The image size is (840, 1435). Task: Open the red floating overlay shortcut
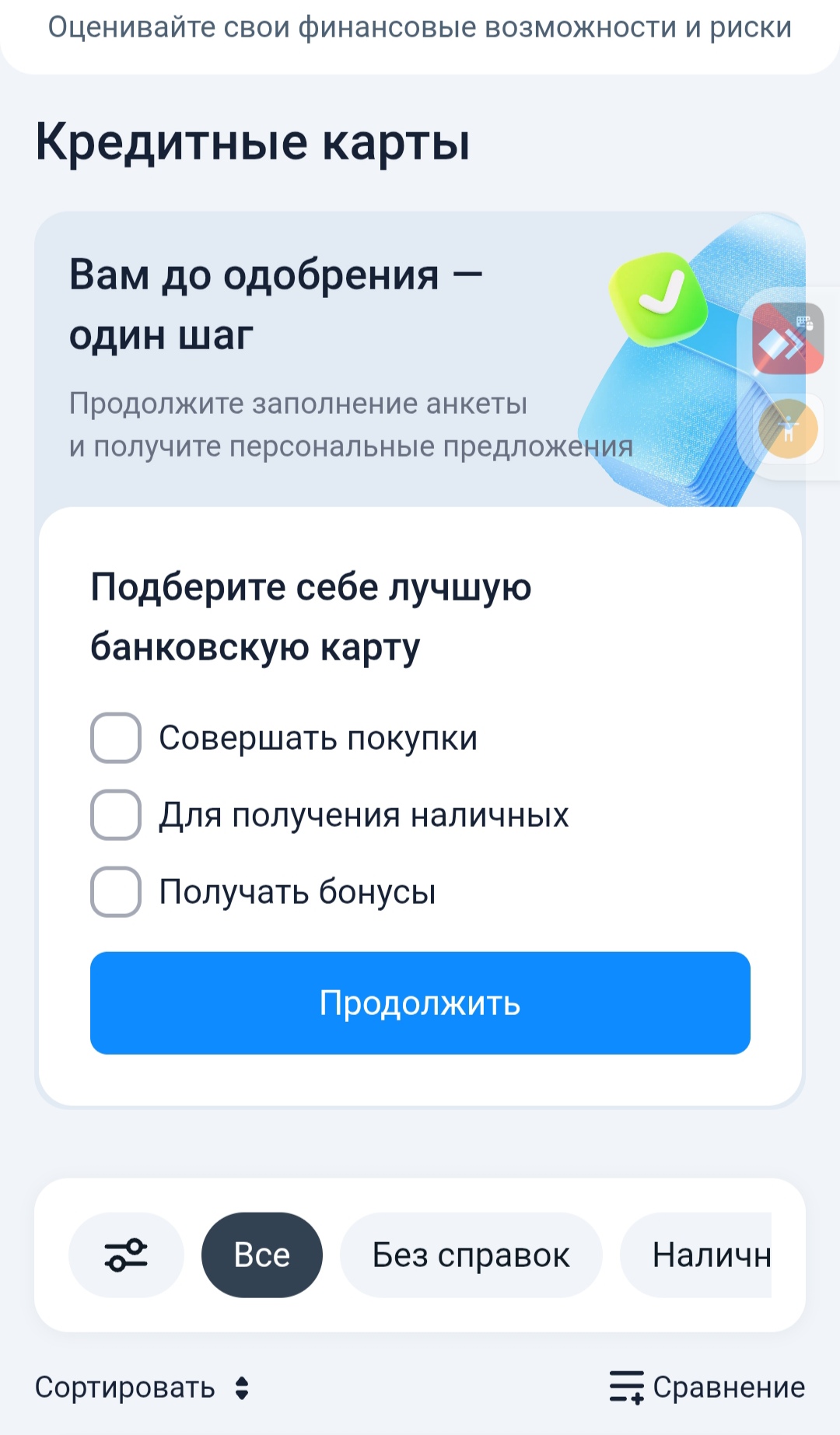pyautogui.click(x=787, y=339)
